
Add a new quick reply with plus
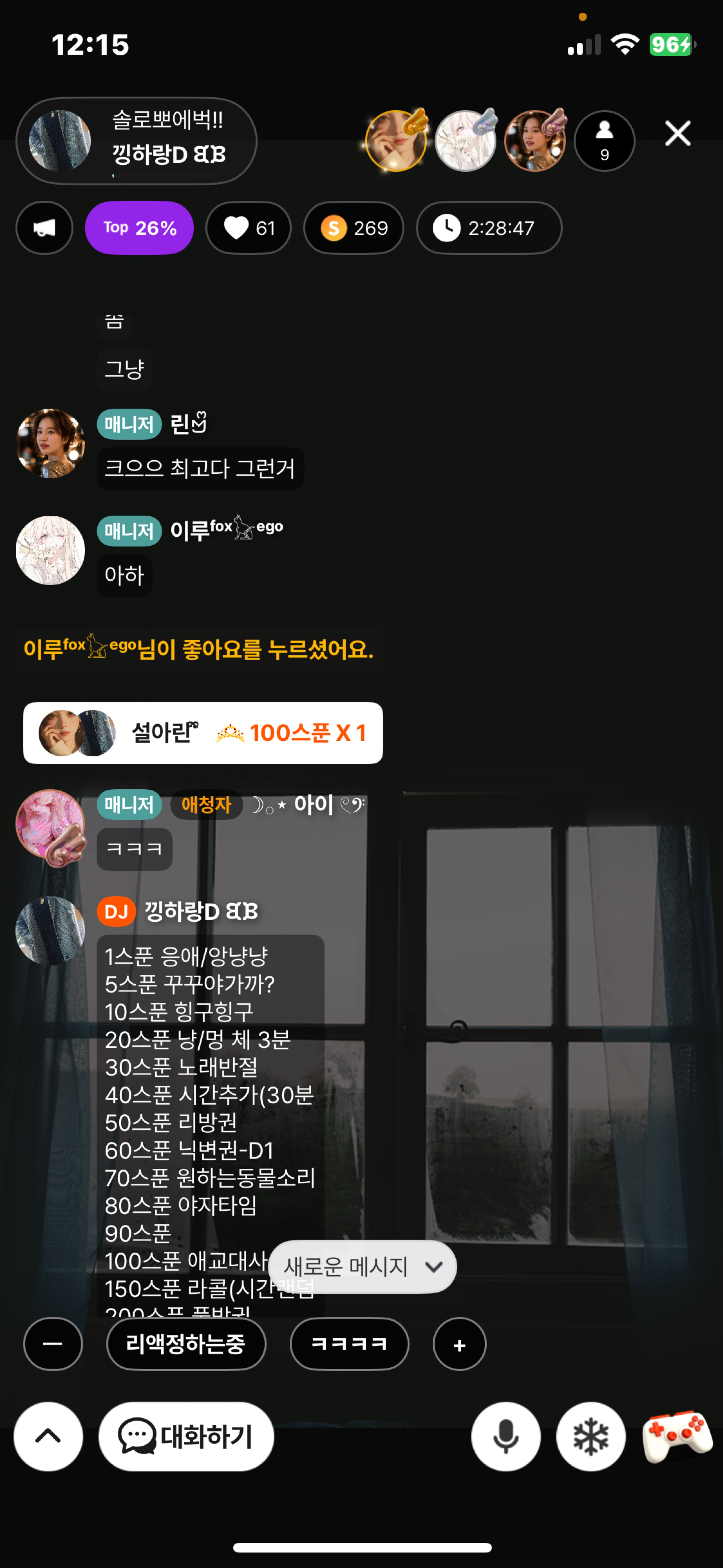click(459, 1345)
